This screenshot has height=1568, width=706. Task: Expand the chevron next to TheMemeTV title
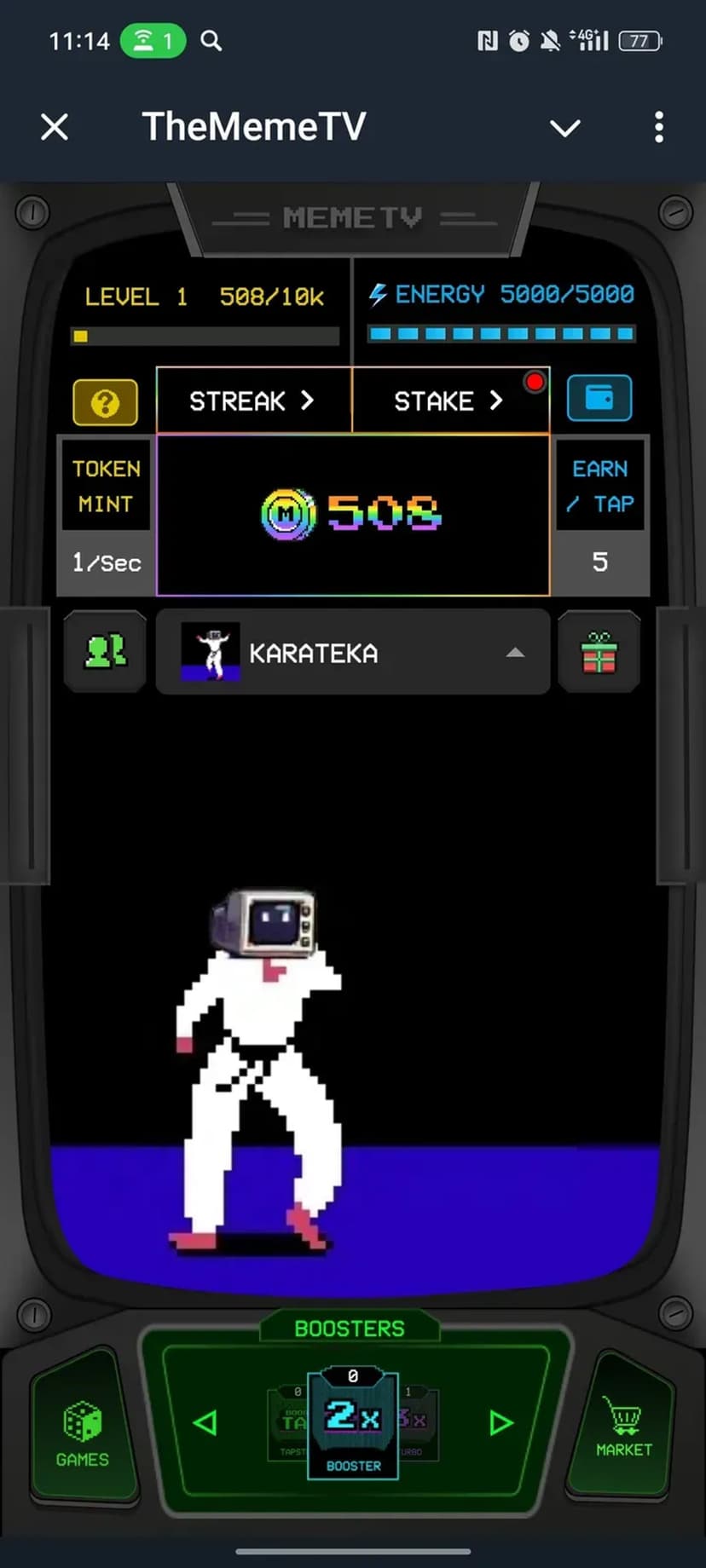click(x=564, y=128)
